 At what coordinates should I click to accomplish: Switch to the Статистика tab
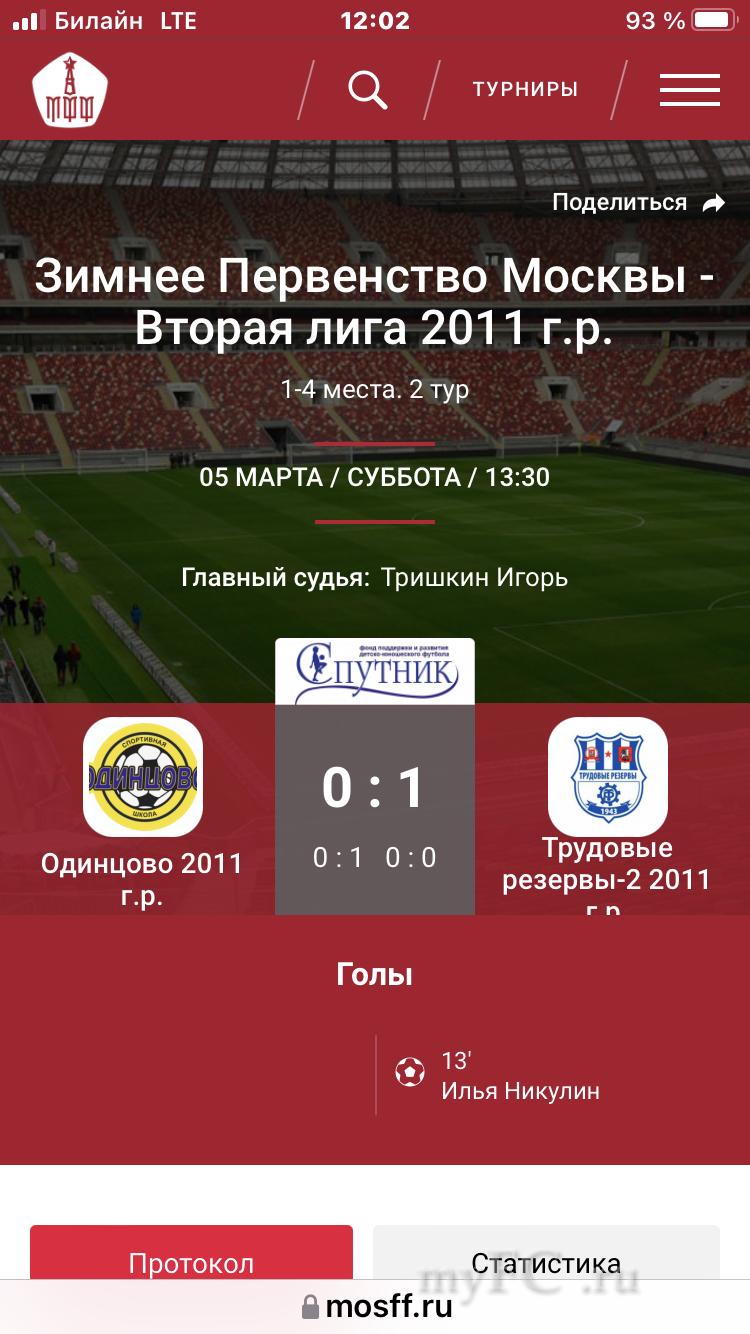point(546,1262)
